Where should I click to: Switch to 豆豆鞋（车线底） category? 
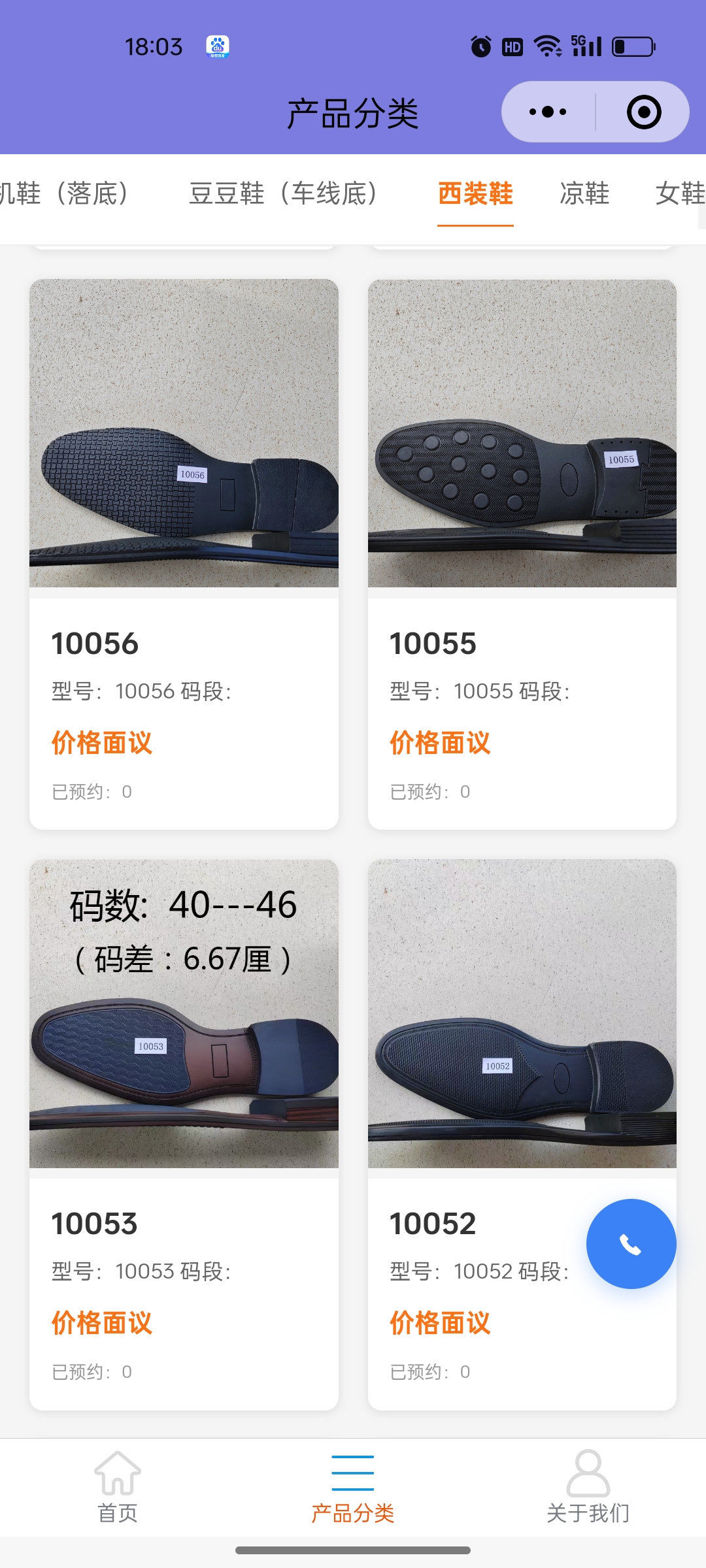(284, 194)
